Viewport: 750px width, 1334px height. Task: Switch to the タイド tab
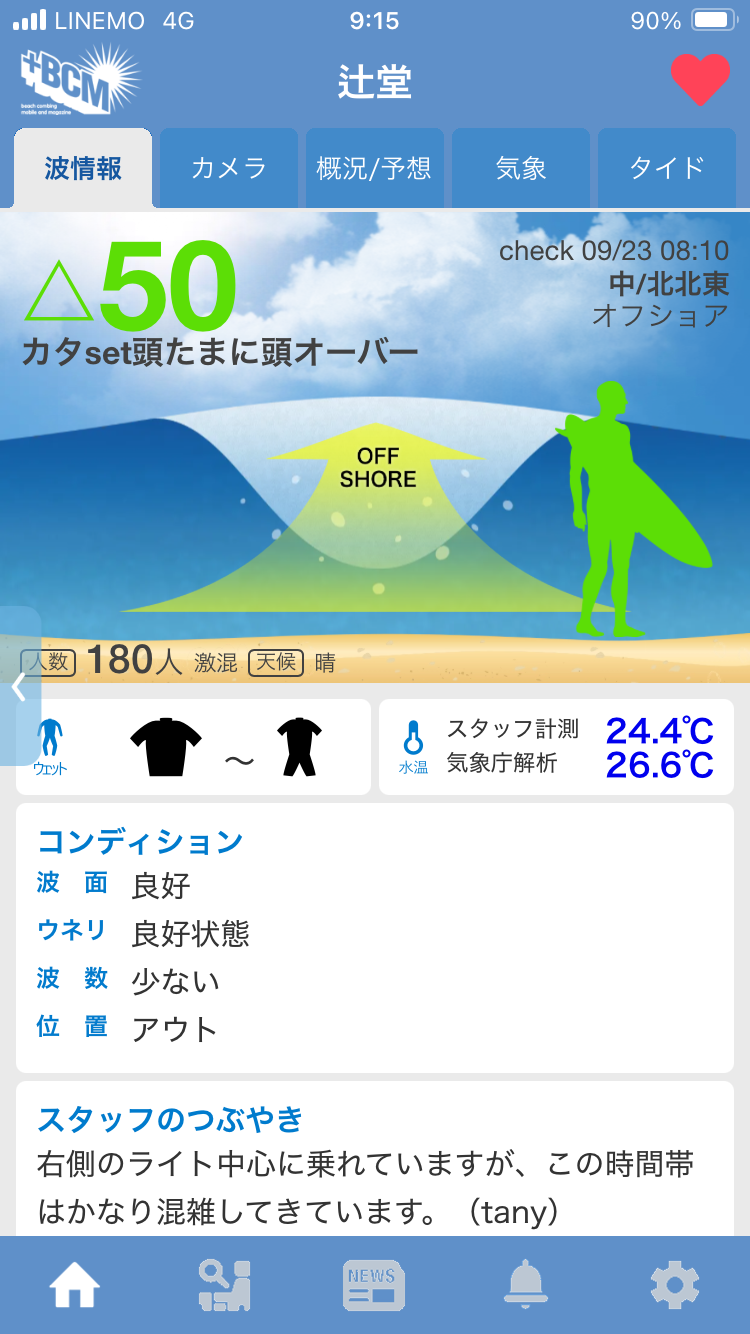click(667, 168)
